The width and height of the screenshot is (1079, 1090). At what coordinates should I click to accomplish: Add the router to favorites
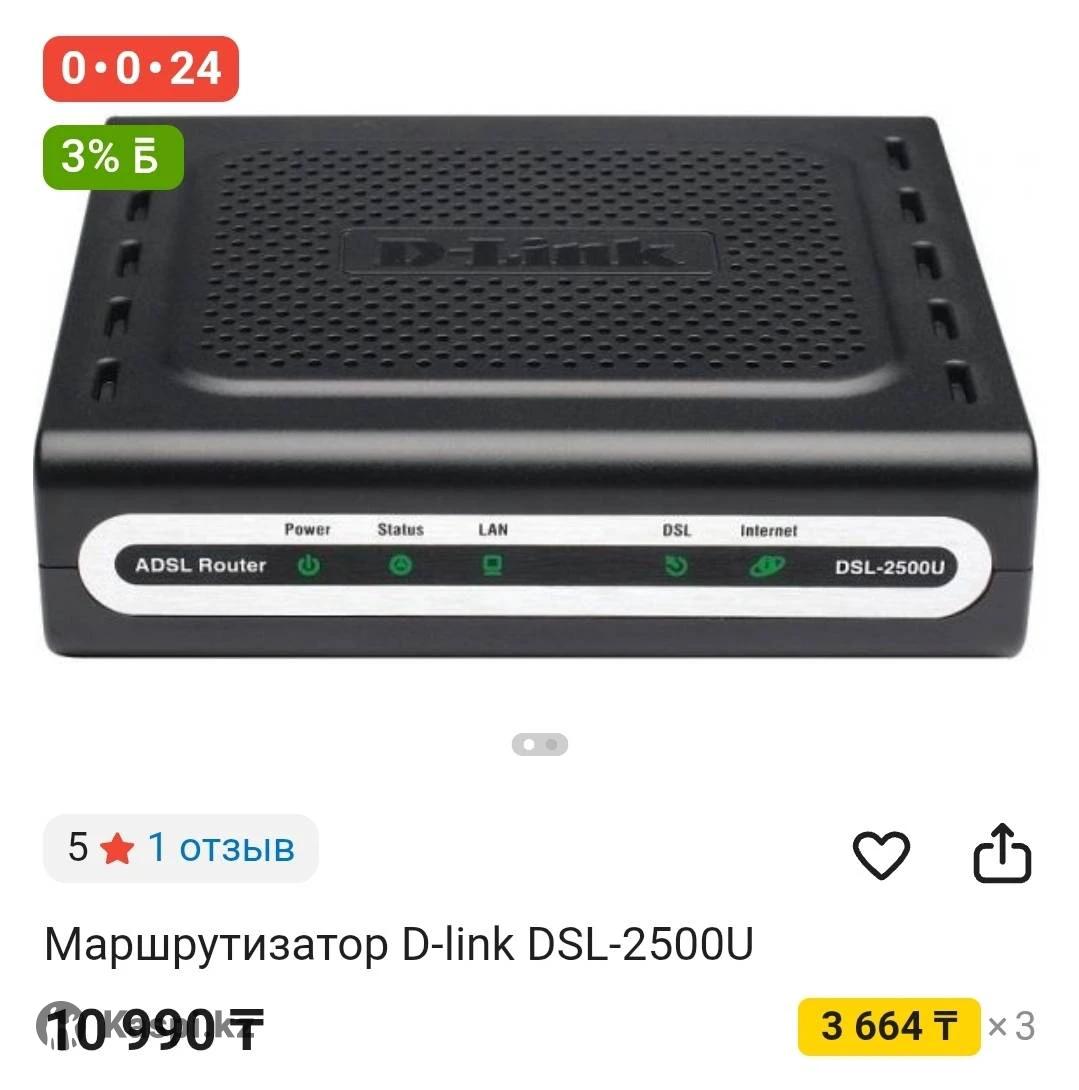pyautogui.click(x=881, y=853)
